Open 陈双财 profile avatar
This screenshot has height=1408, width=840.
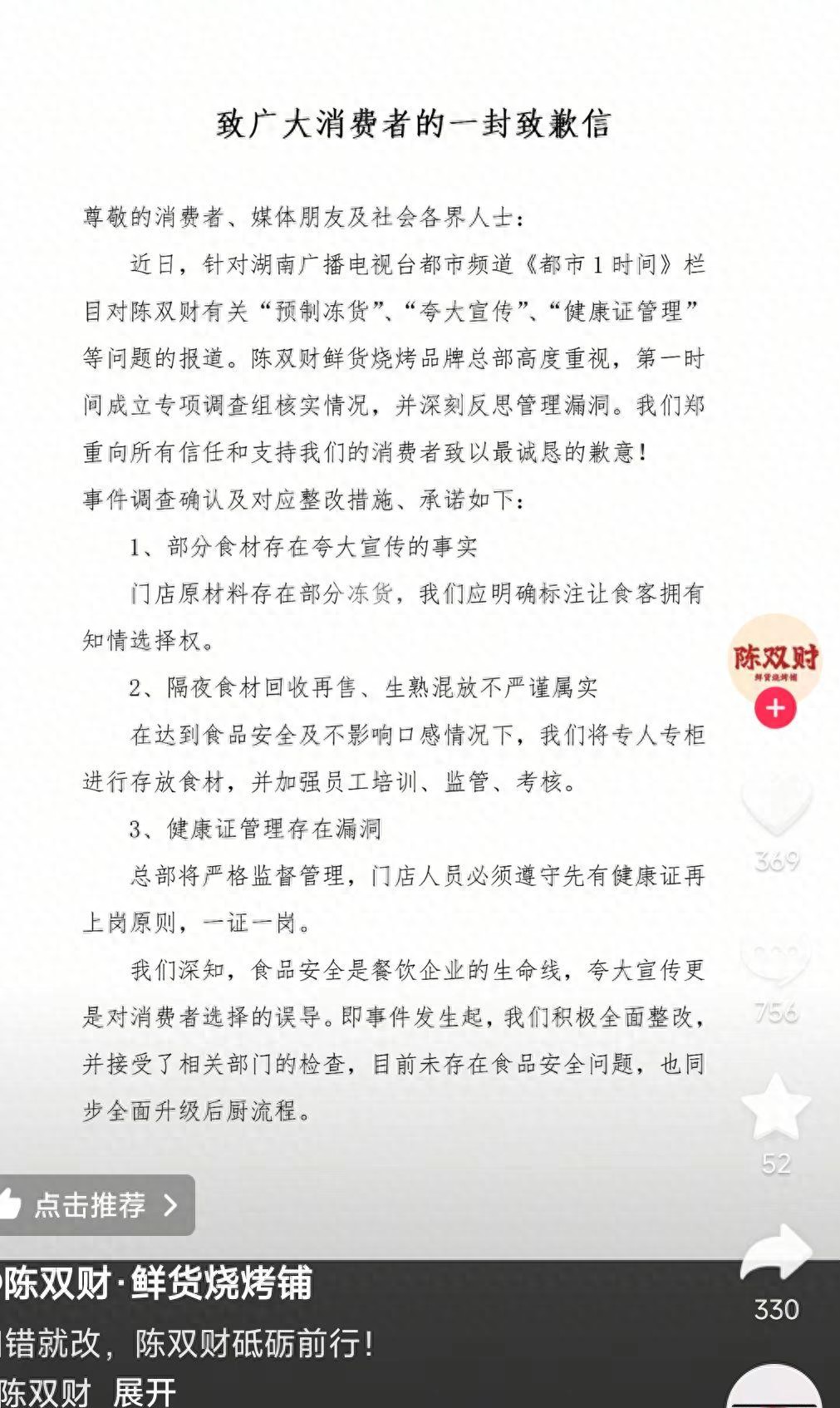coord(774,659)
